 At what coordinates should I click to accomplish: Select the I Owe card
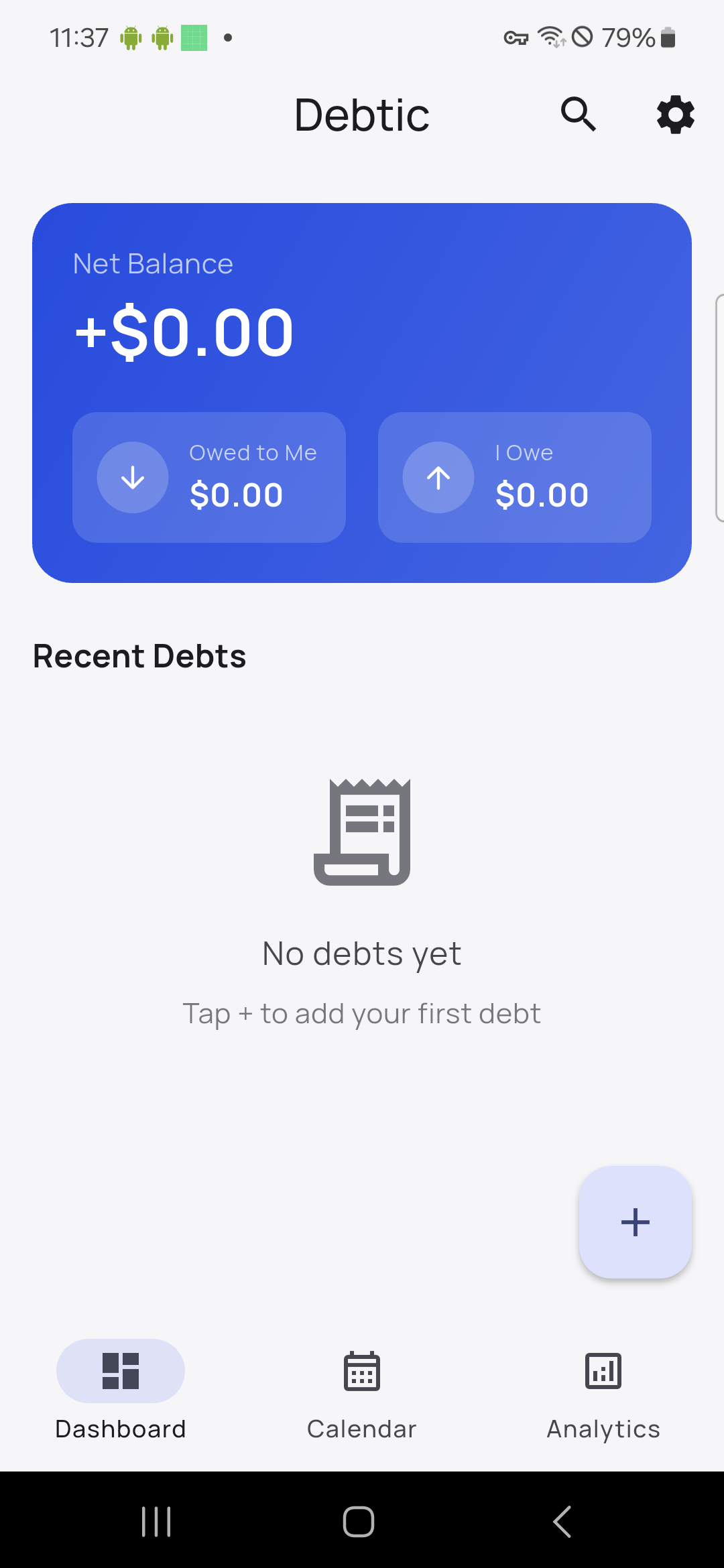[514, 476]
